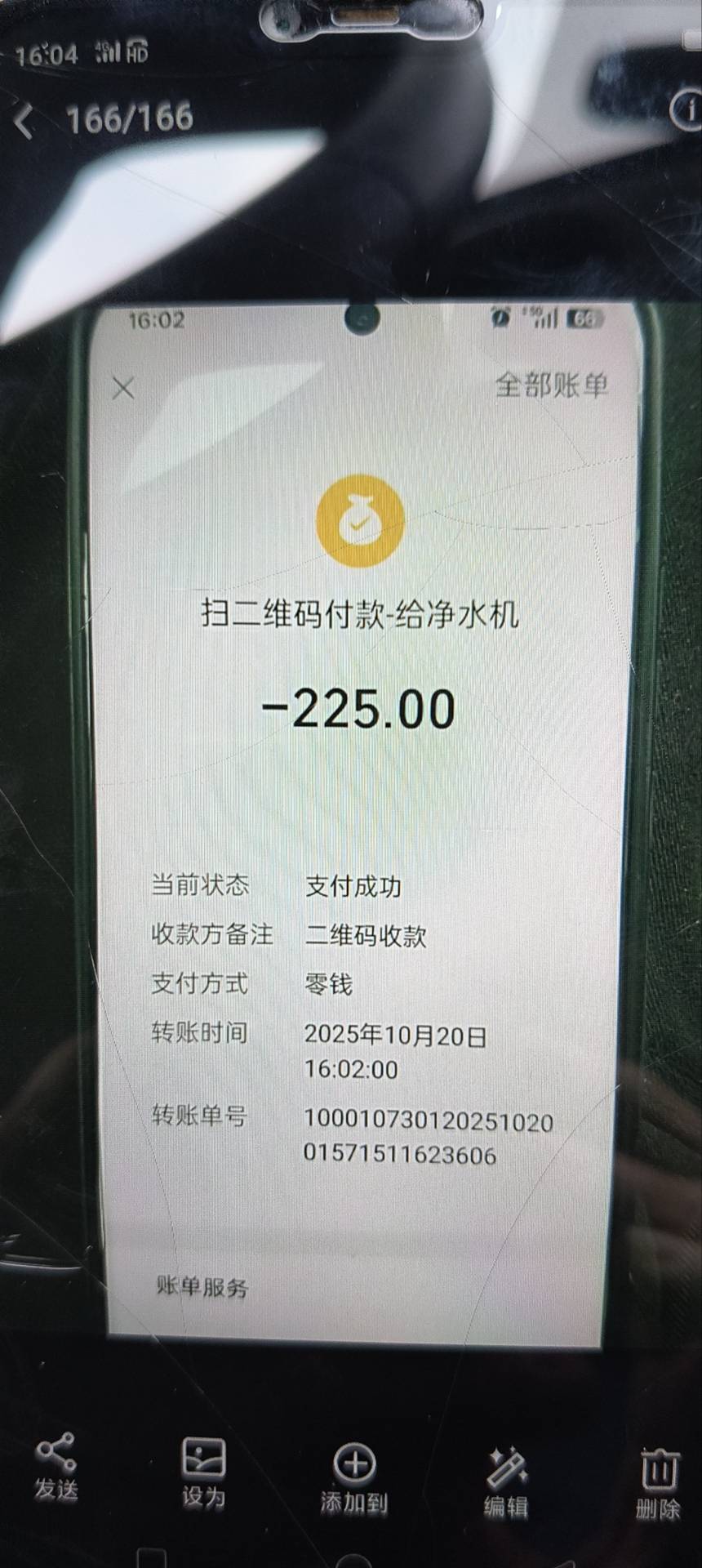
Task: Go back from the photo viewer
Action: (24, 121)
